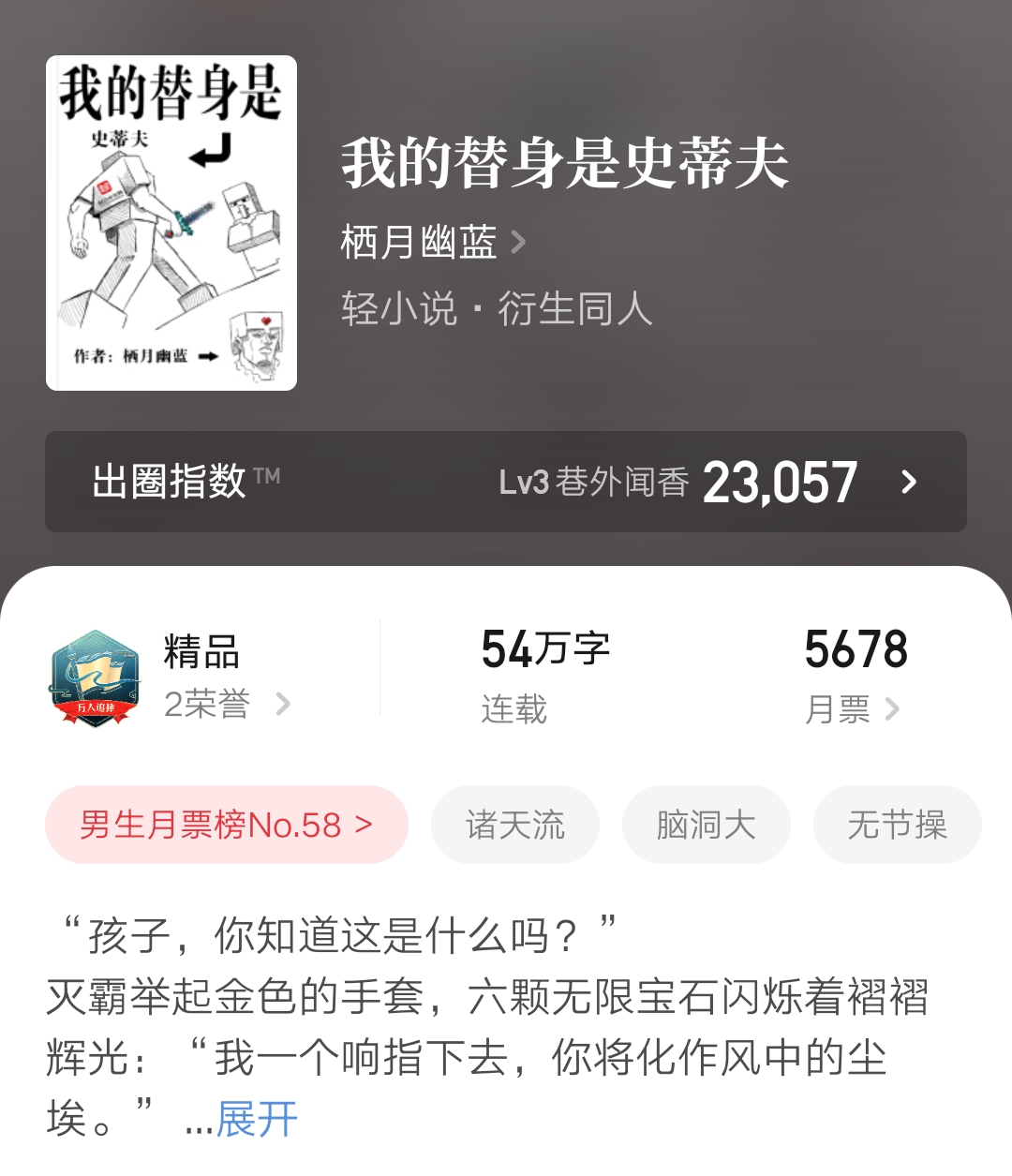Tap the Lv3 巷外闻香 level indicator
This screenshot has width=1012, height=1176.
(597, 484)
